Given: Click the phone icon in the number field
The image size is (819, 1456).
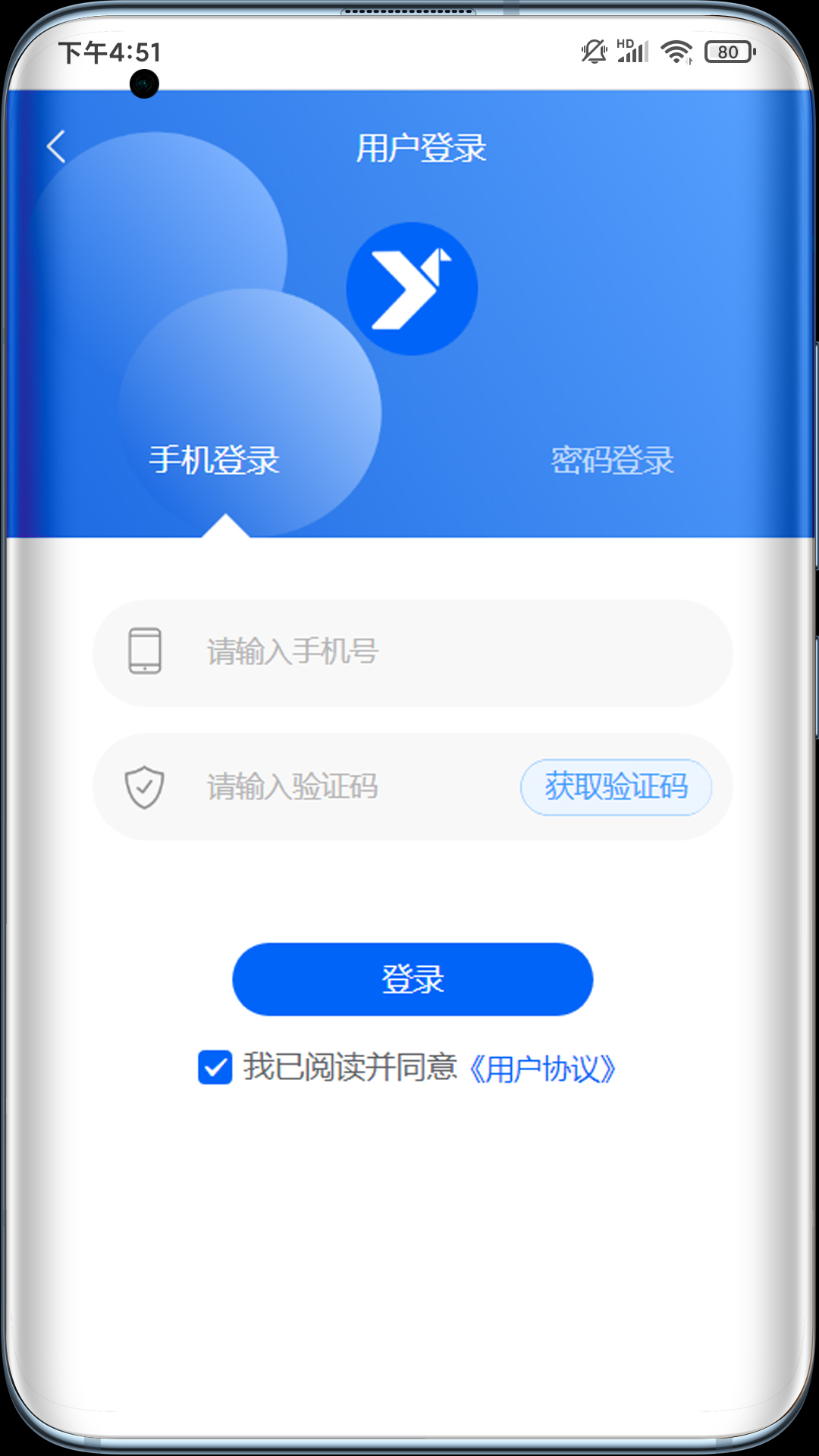Looking at the screenshot, I should tap(144, 651).
